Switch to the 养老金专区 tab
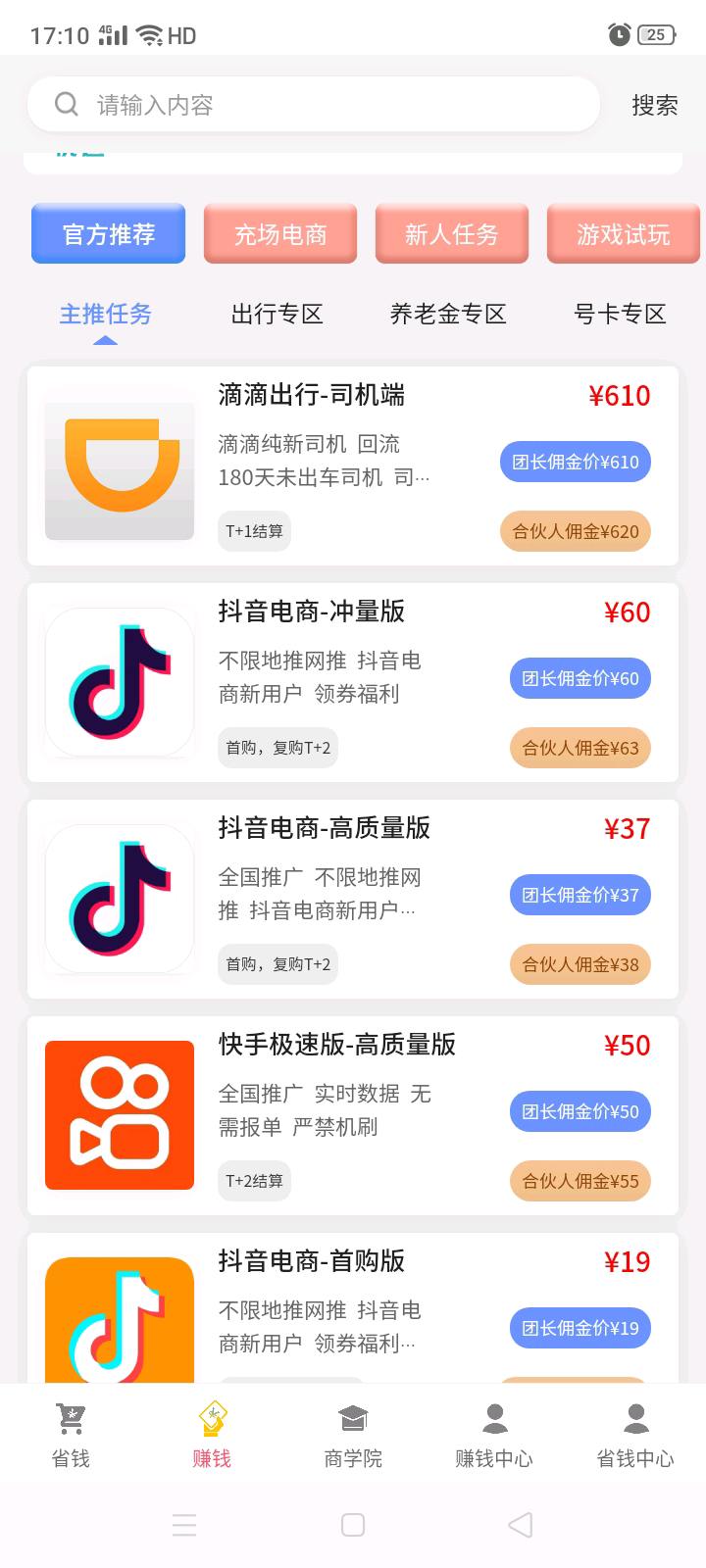The image size is (706, 1568). [x=448, y=314]
